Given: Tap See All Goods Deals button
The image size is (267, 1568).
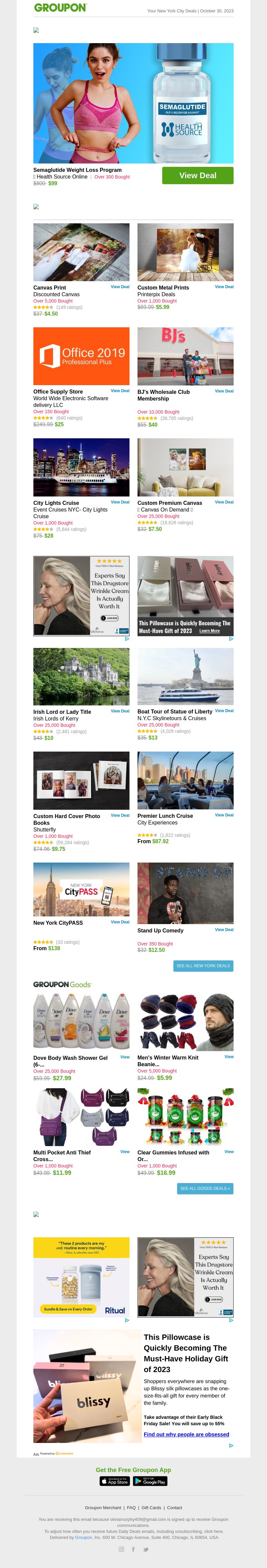Looking at the screenshot, I should point(205,1188).
